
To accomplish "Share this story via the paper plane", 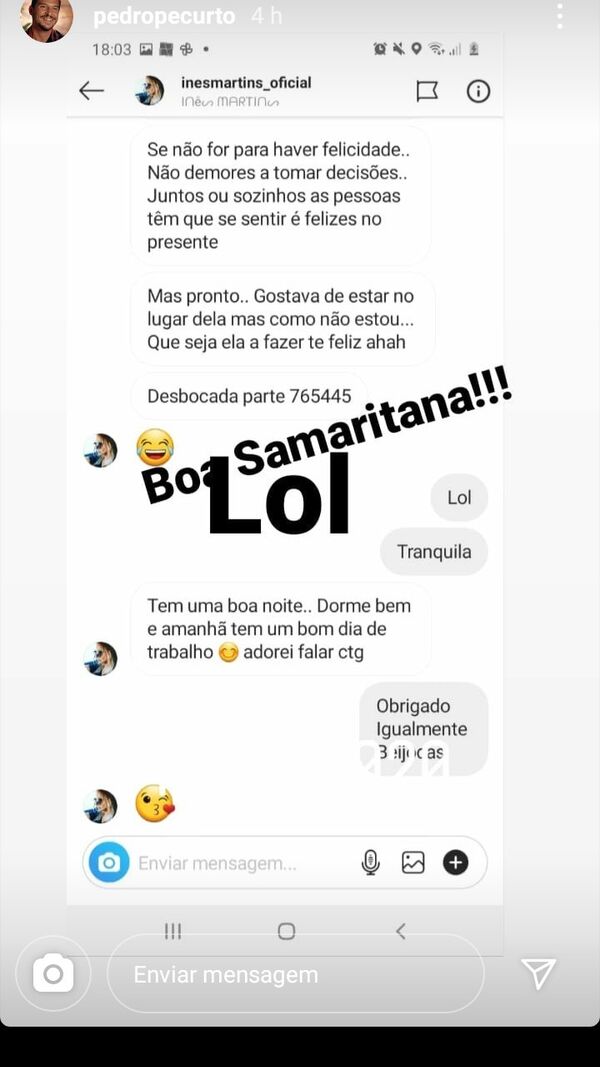I will point(538,973).
